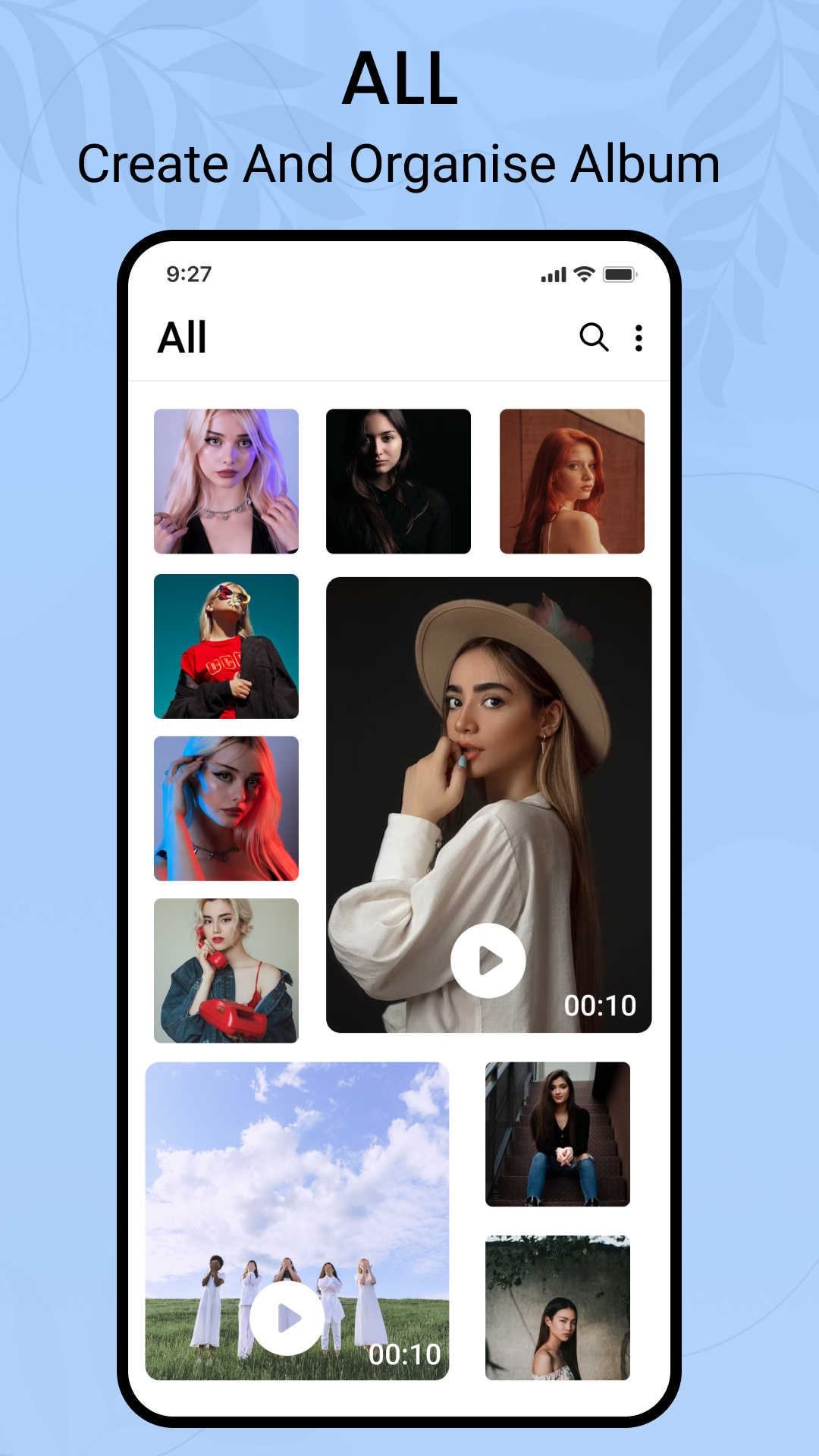View the dark portrait photo in top row

coord(399,481)
